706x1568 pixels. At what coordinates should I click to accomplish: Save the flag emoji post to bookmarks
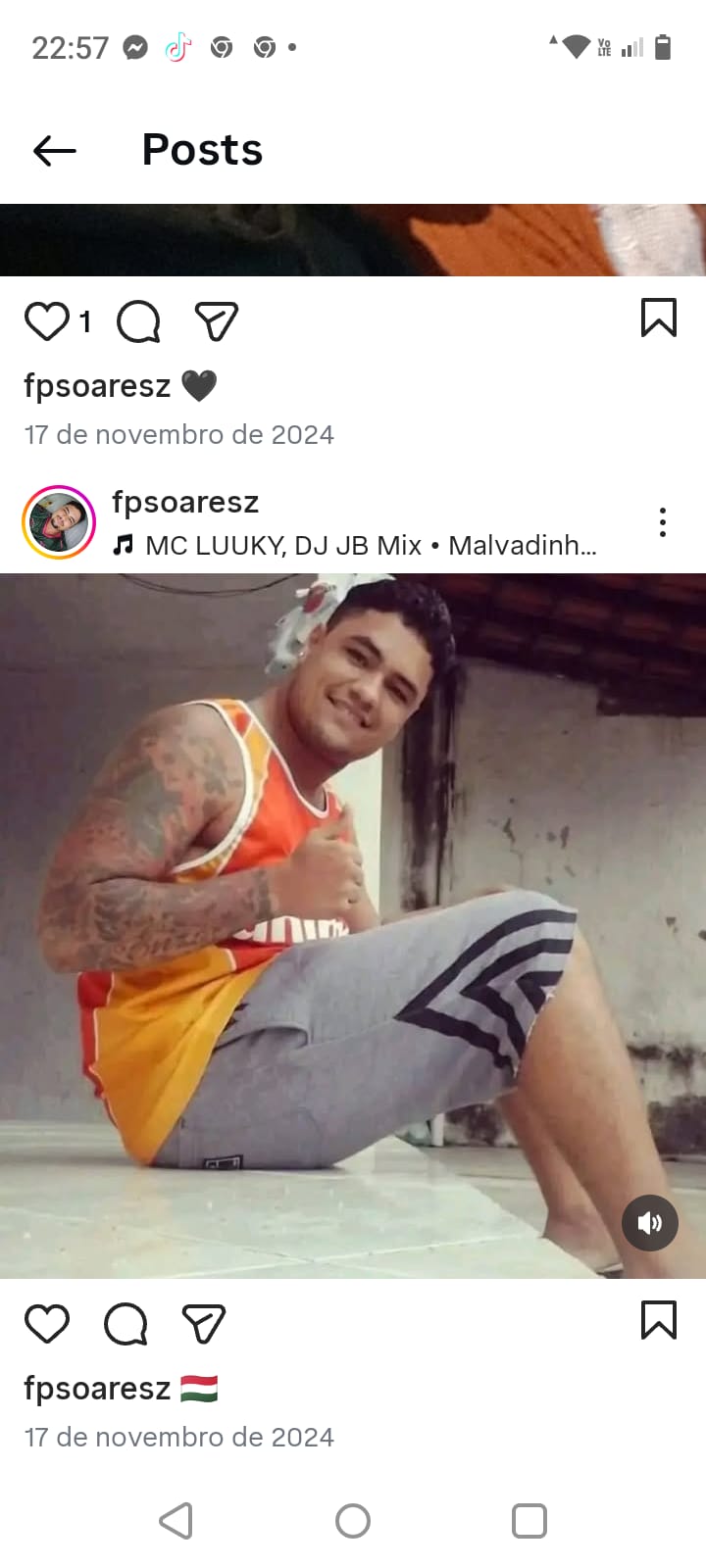tap(658, 1320)
